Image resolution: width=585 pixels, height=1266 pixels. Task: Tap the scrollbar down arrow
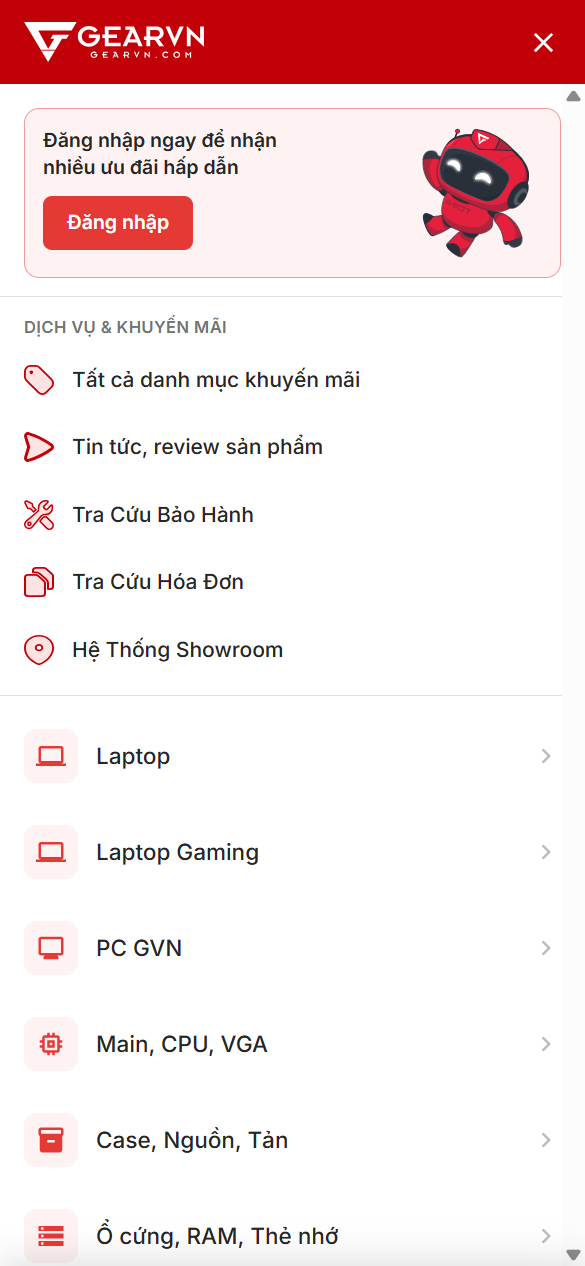point(573,1254)
